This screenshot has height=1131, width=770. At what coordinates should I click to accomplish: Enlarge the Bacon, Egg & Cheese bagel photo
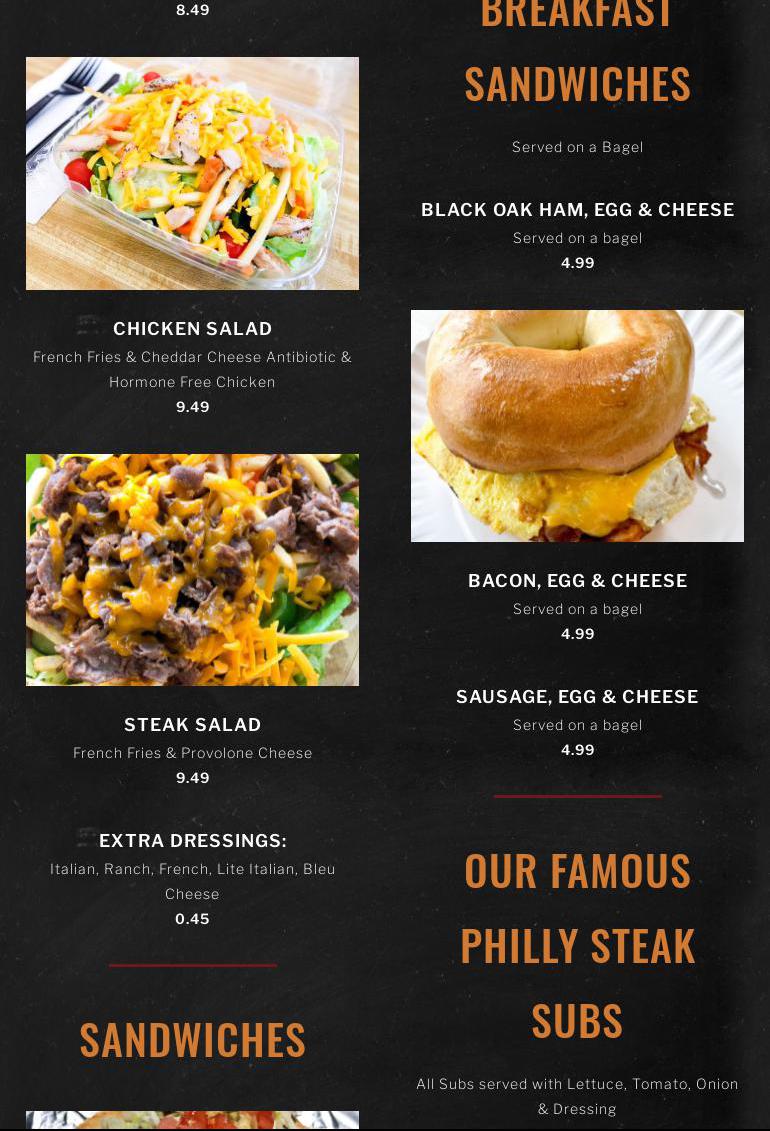[x=577, y=426]
